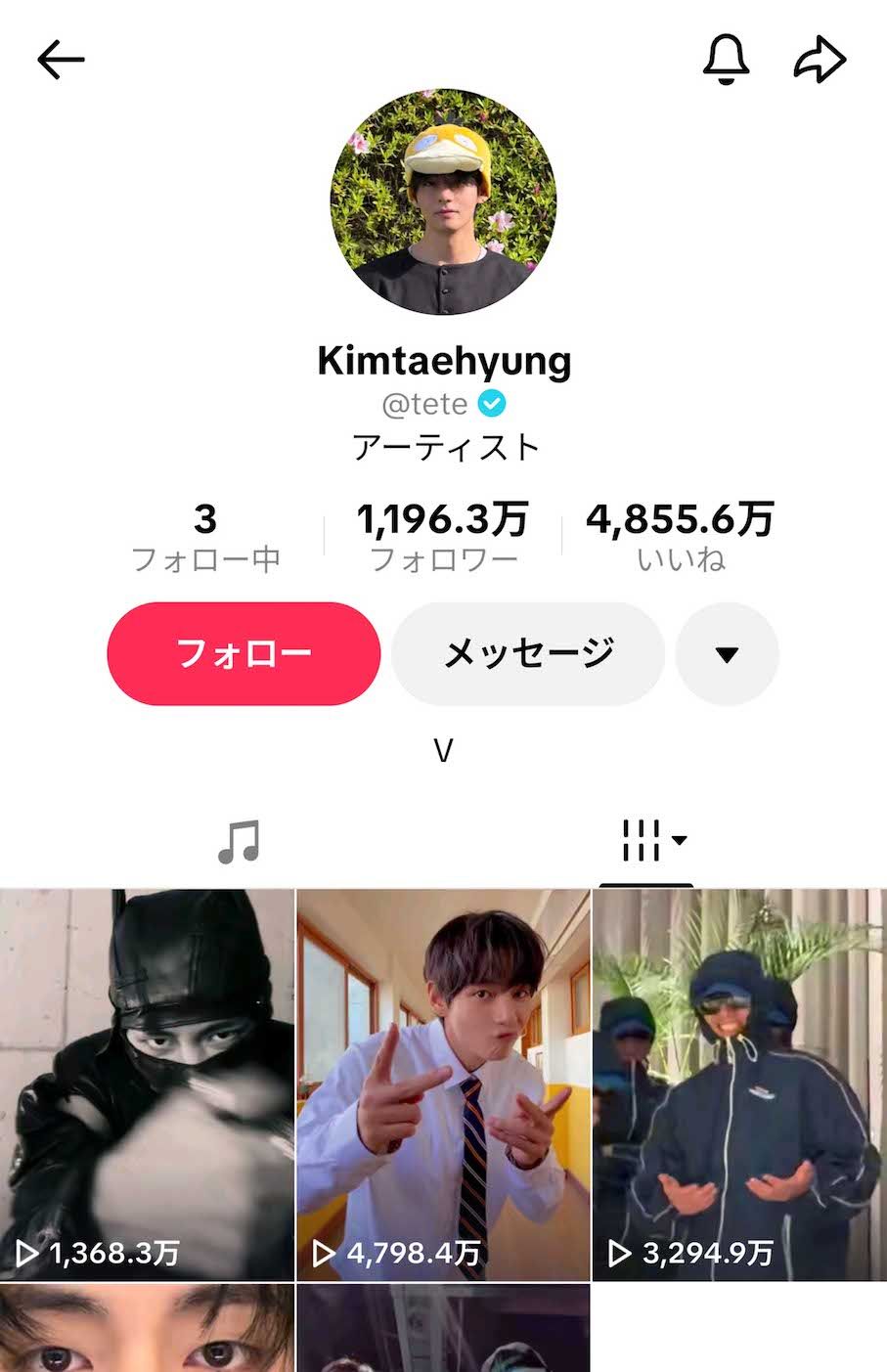Switch to the music note tab
Image resolution: width=887 pixels, height=1372 pixels.
(239, 841)
